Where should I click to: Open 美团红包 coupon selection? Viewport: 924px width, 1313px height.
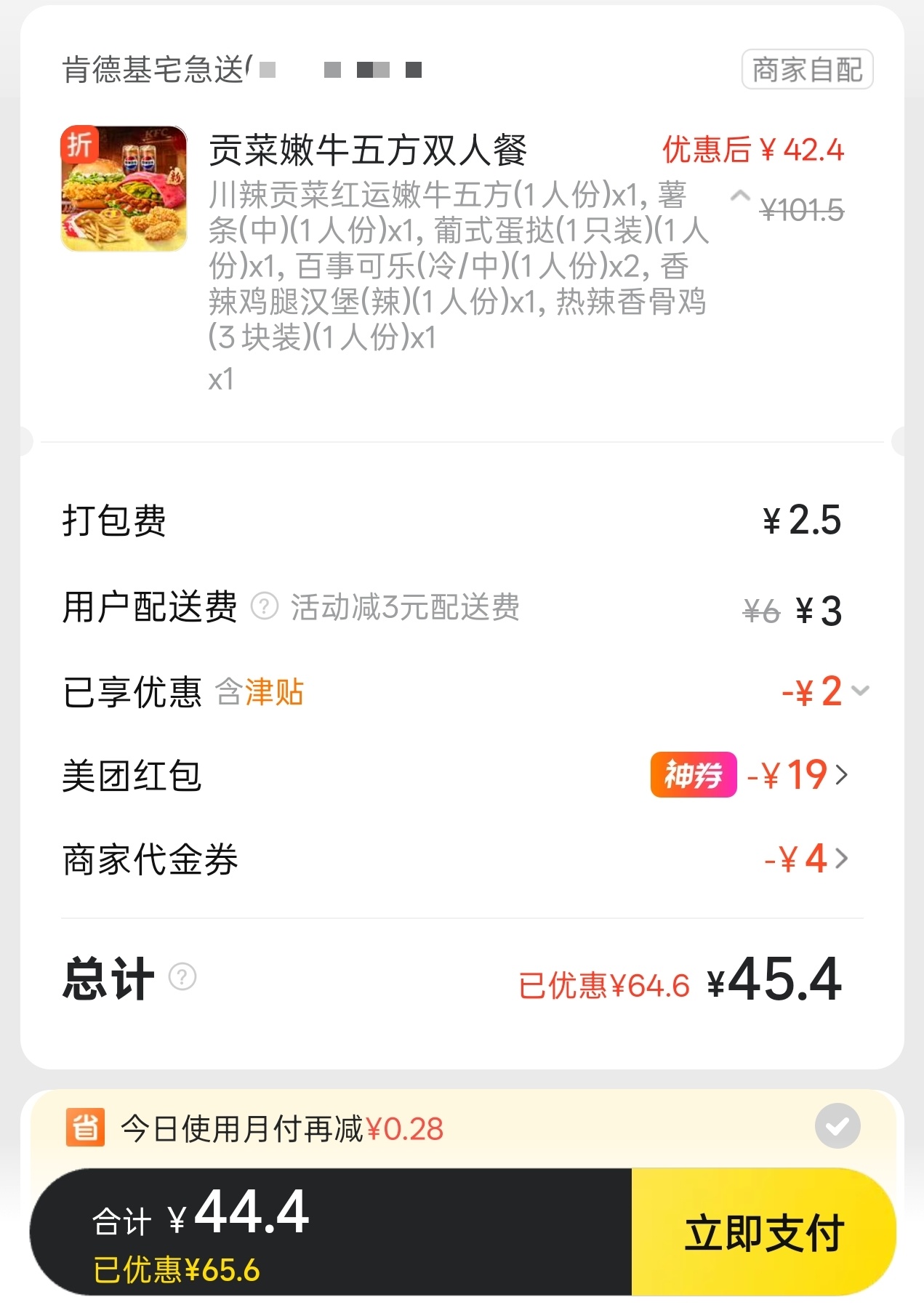[841, 775]
